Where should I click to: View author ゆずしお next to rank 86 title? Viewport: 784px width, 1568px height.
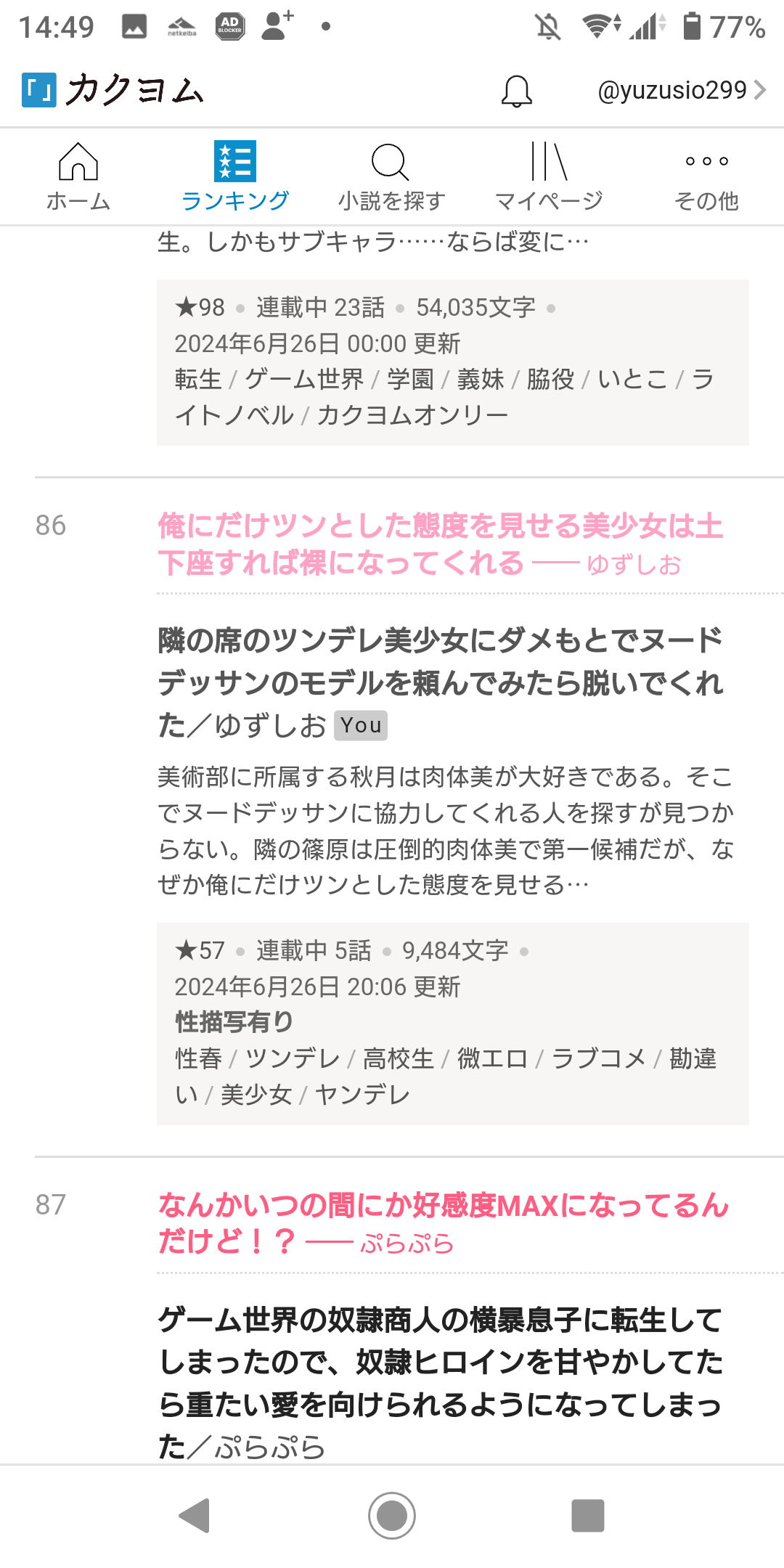[634, 565]
